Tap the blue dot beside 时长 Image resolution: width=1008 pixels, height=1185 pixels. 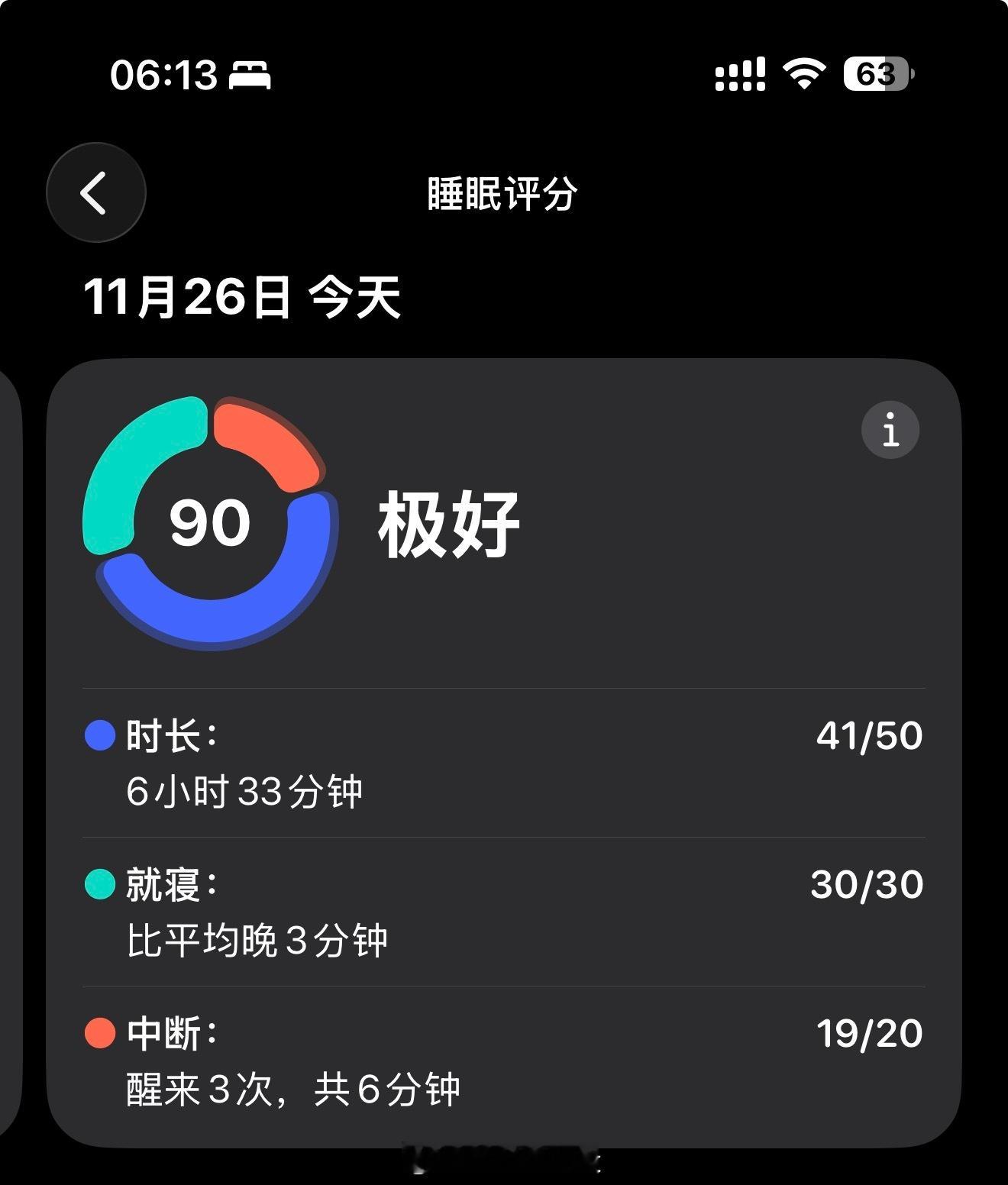coord(100,735)
